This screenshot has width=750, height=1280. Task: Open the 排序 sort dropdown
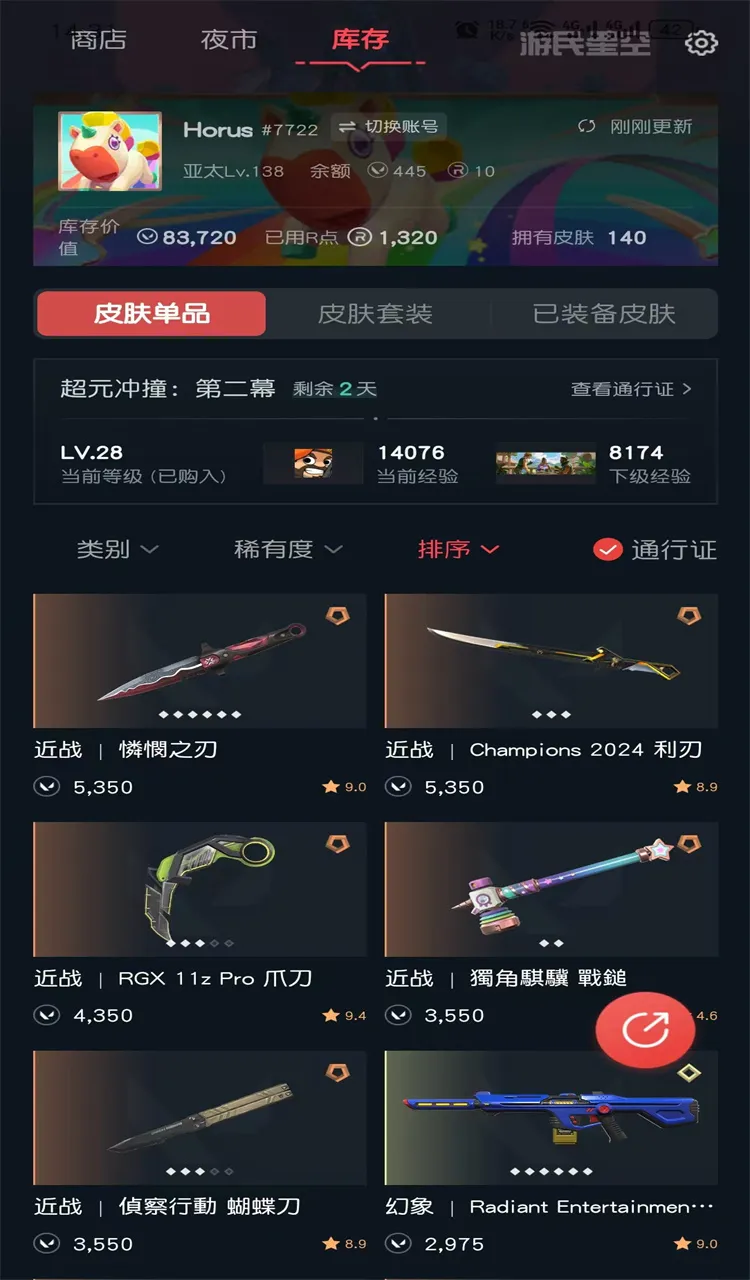tap(458, 549)
